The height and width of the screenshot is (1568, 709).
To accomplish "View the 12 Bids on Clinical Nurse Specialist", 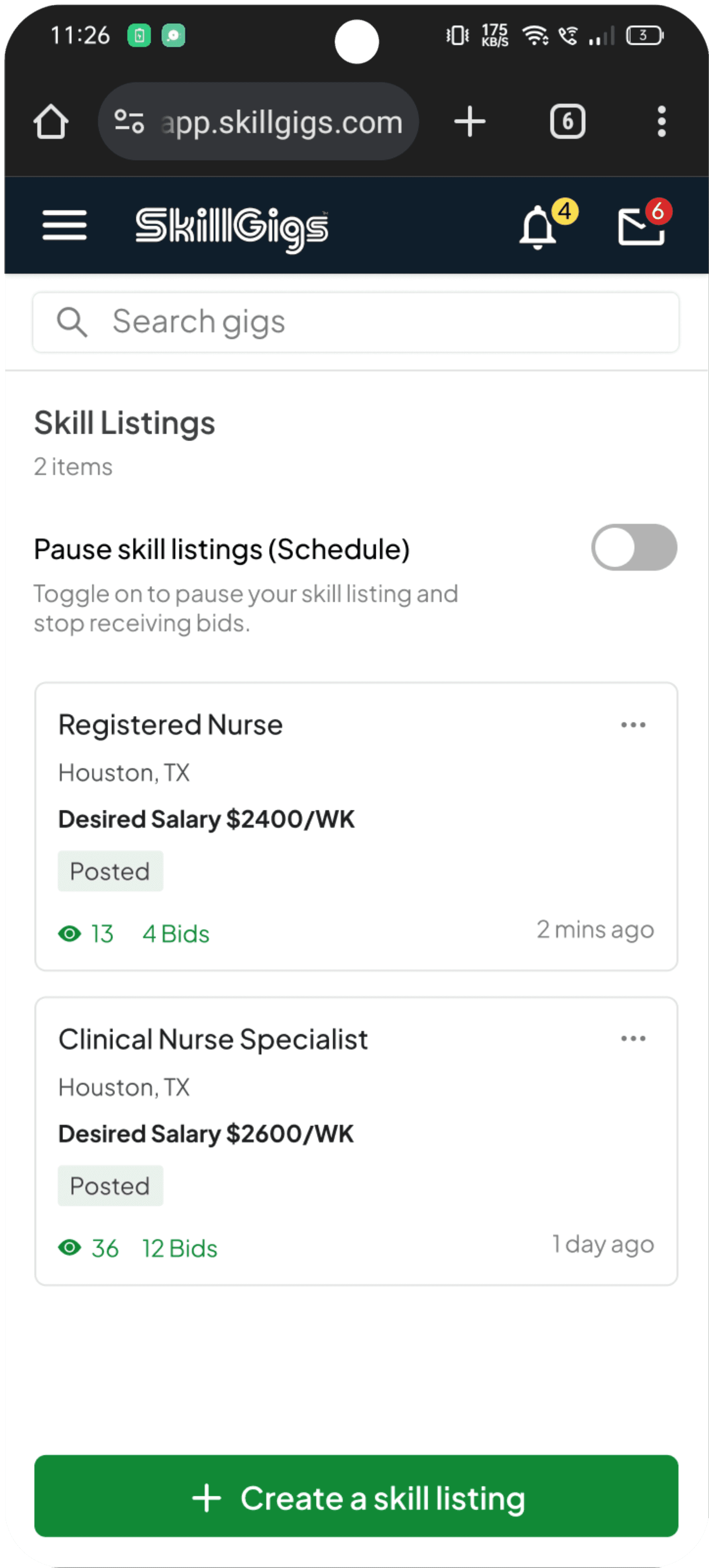I will tap(180, 1249).
